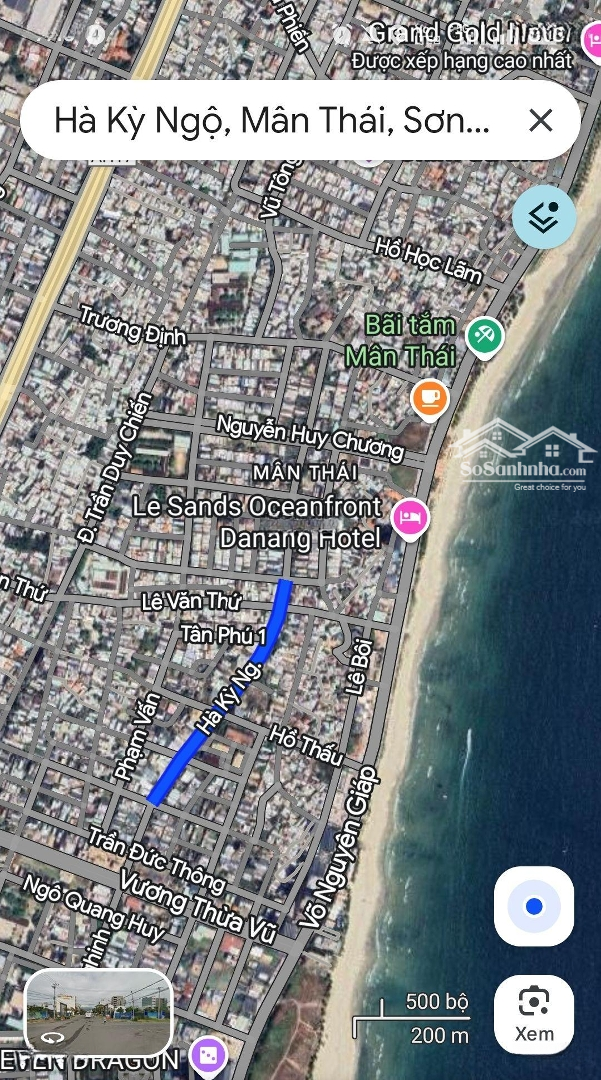
Task: Open the Xem lens camera button
Action: [534, 1013]
